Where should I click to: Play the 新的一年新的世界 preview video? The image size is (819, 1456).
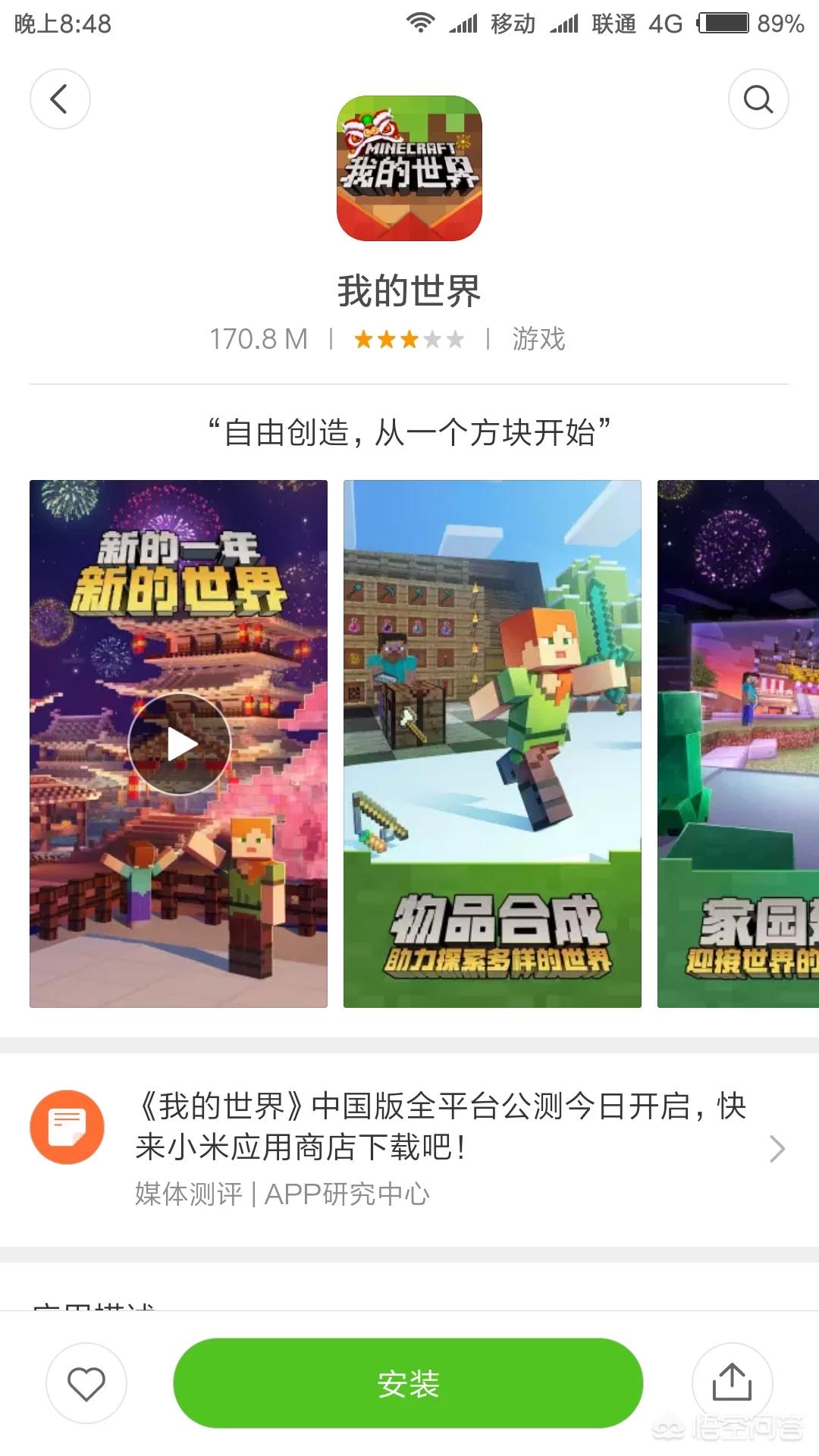point(180,744)
